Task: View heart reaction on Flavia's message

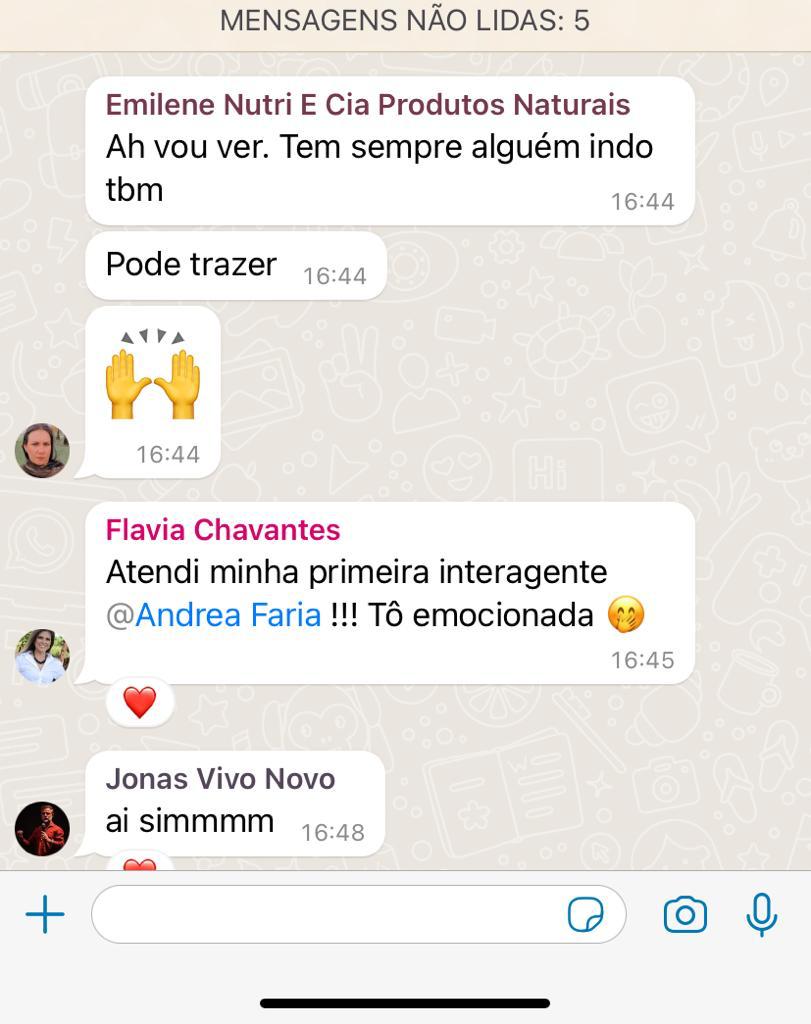Action: click(x=140, y=703)
